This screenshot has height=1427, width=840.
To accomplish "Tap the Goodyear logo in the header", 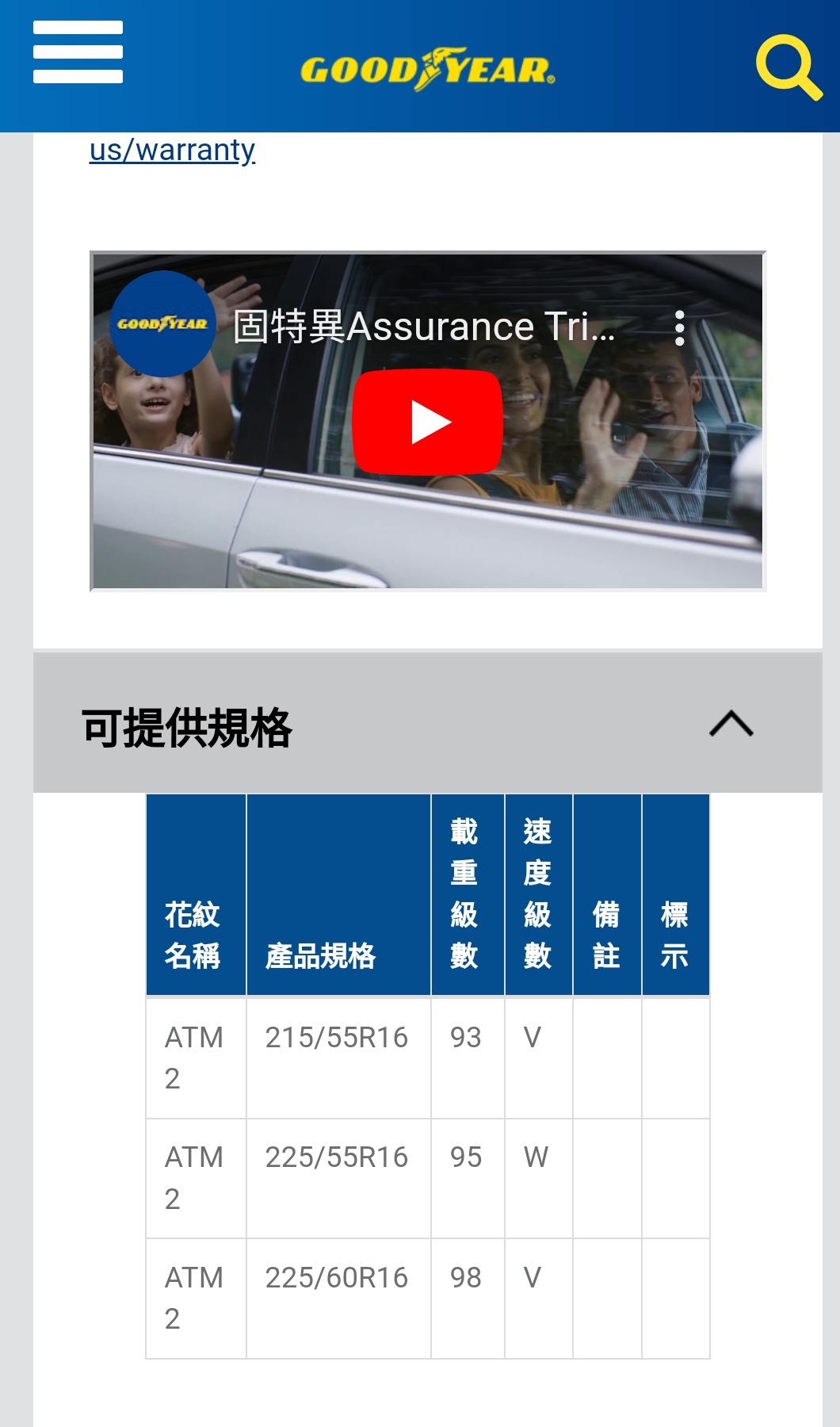I will (427, 70).
